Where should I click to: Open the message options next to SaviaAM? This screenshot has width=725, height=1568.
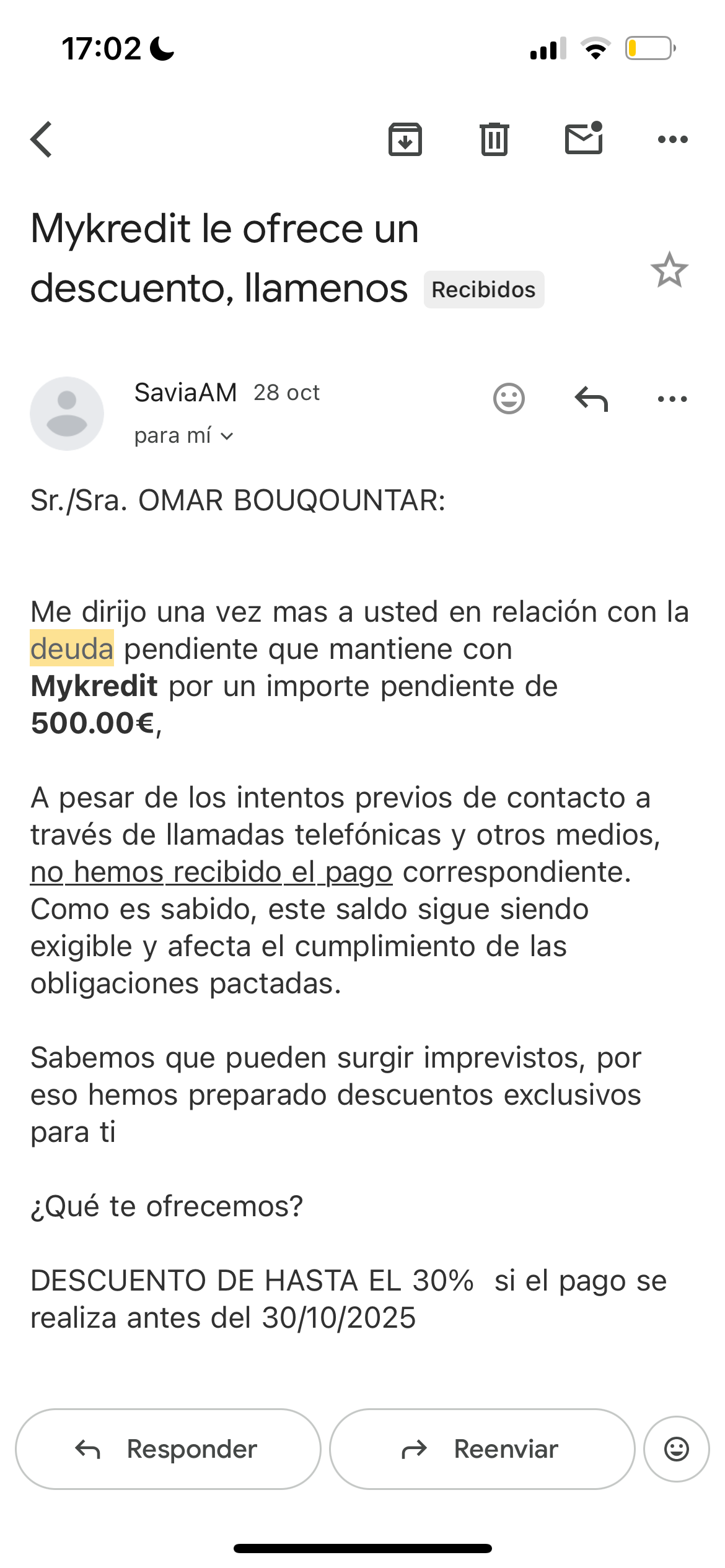[x=672, y=399]
